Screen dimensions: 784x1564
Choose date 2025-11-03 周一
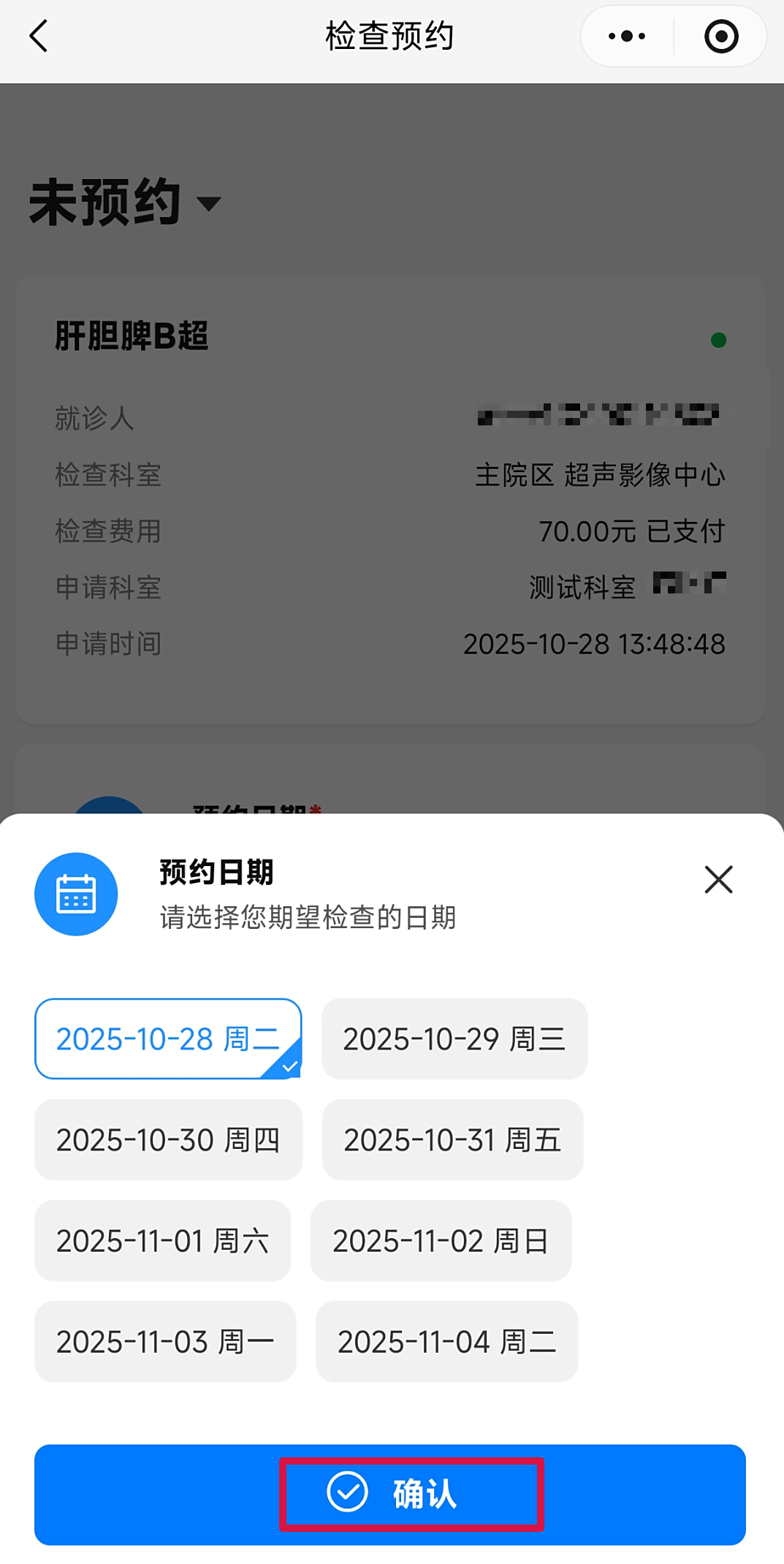tap(164, 1341)
